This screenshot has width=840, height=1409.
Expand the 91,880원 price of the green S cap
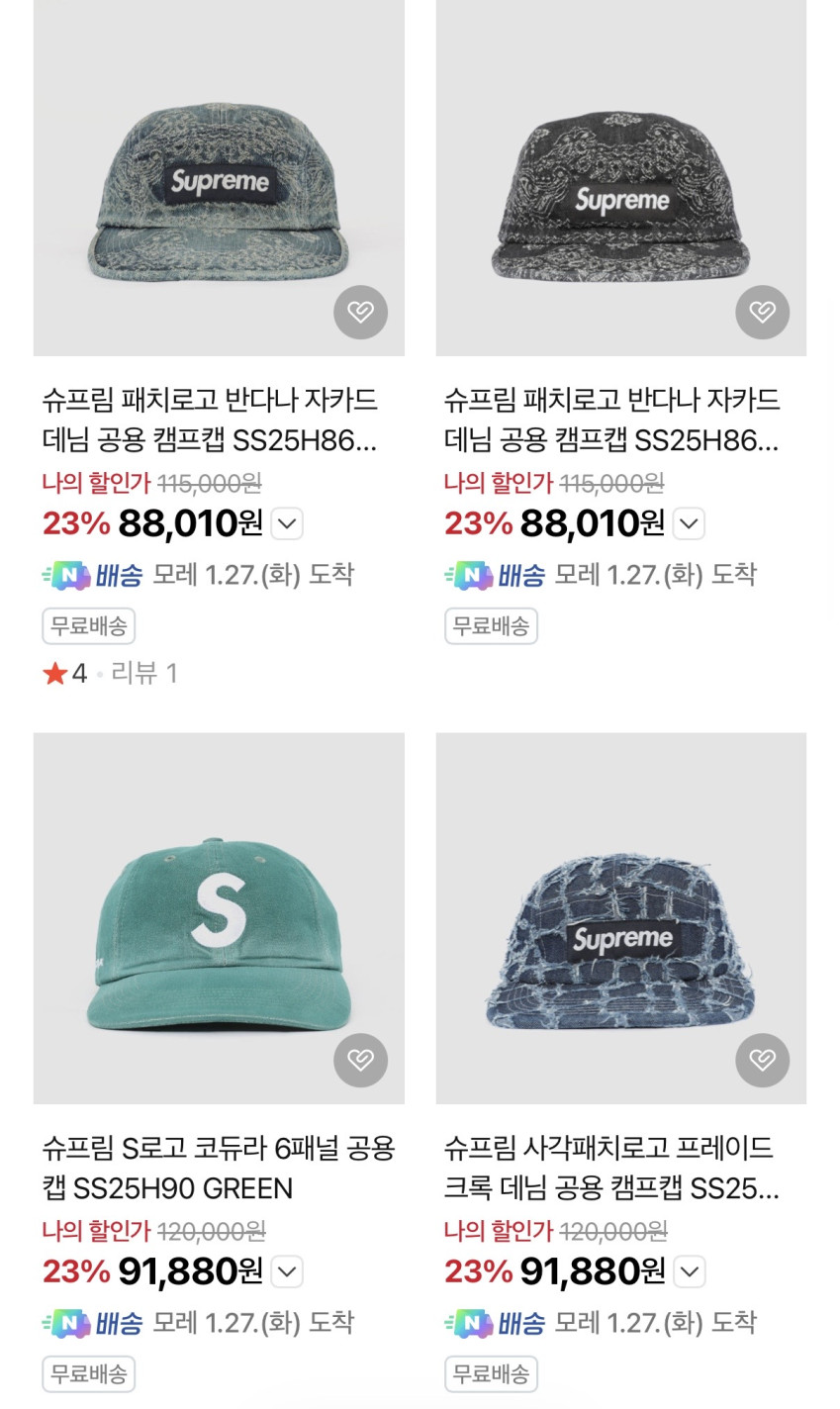pos(287,1271)
